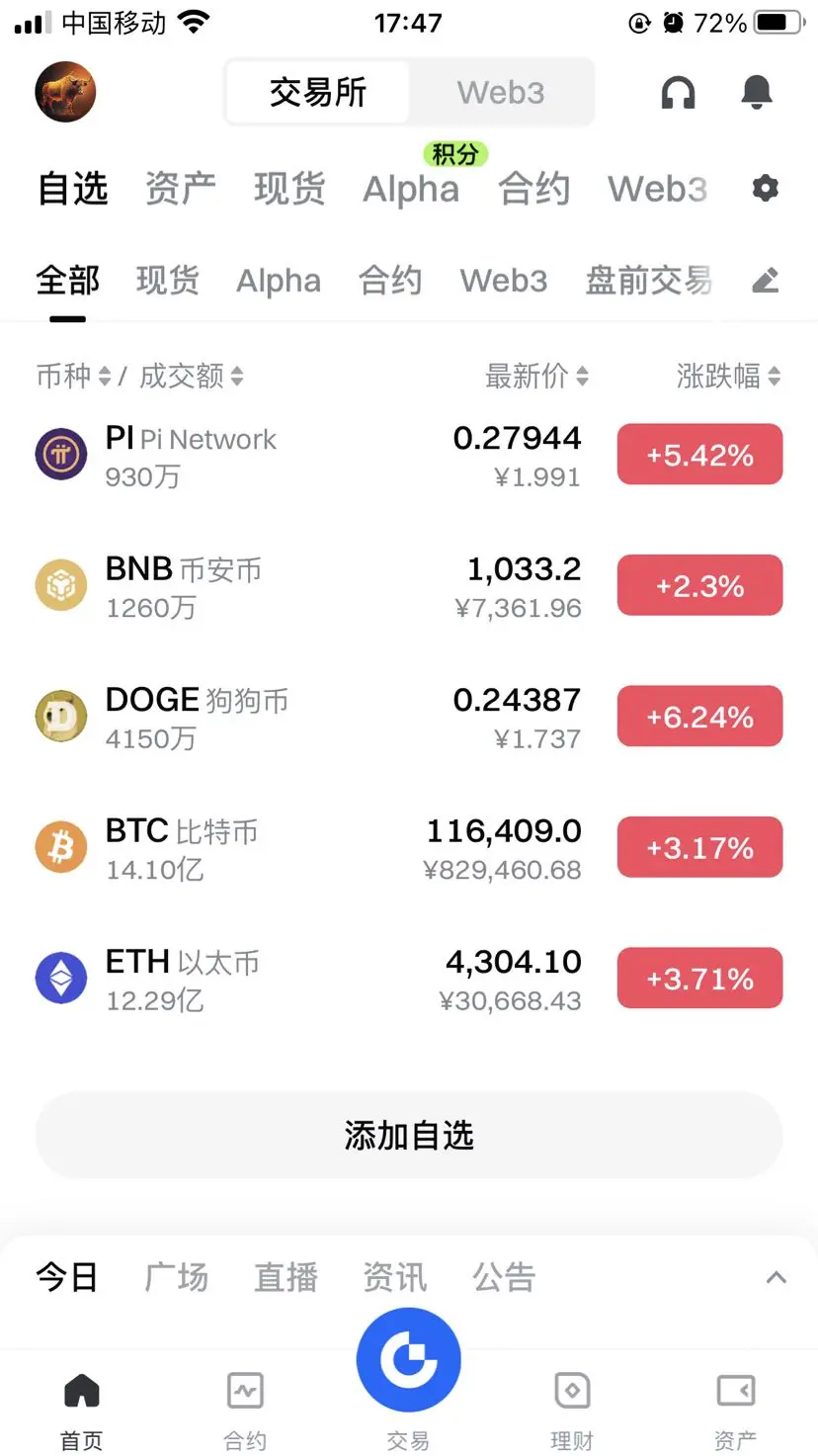The image size is (818, 1456).
Task: Open the profile avatar
Action: point(65,92)
